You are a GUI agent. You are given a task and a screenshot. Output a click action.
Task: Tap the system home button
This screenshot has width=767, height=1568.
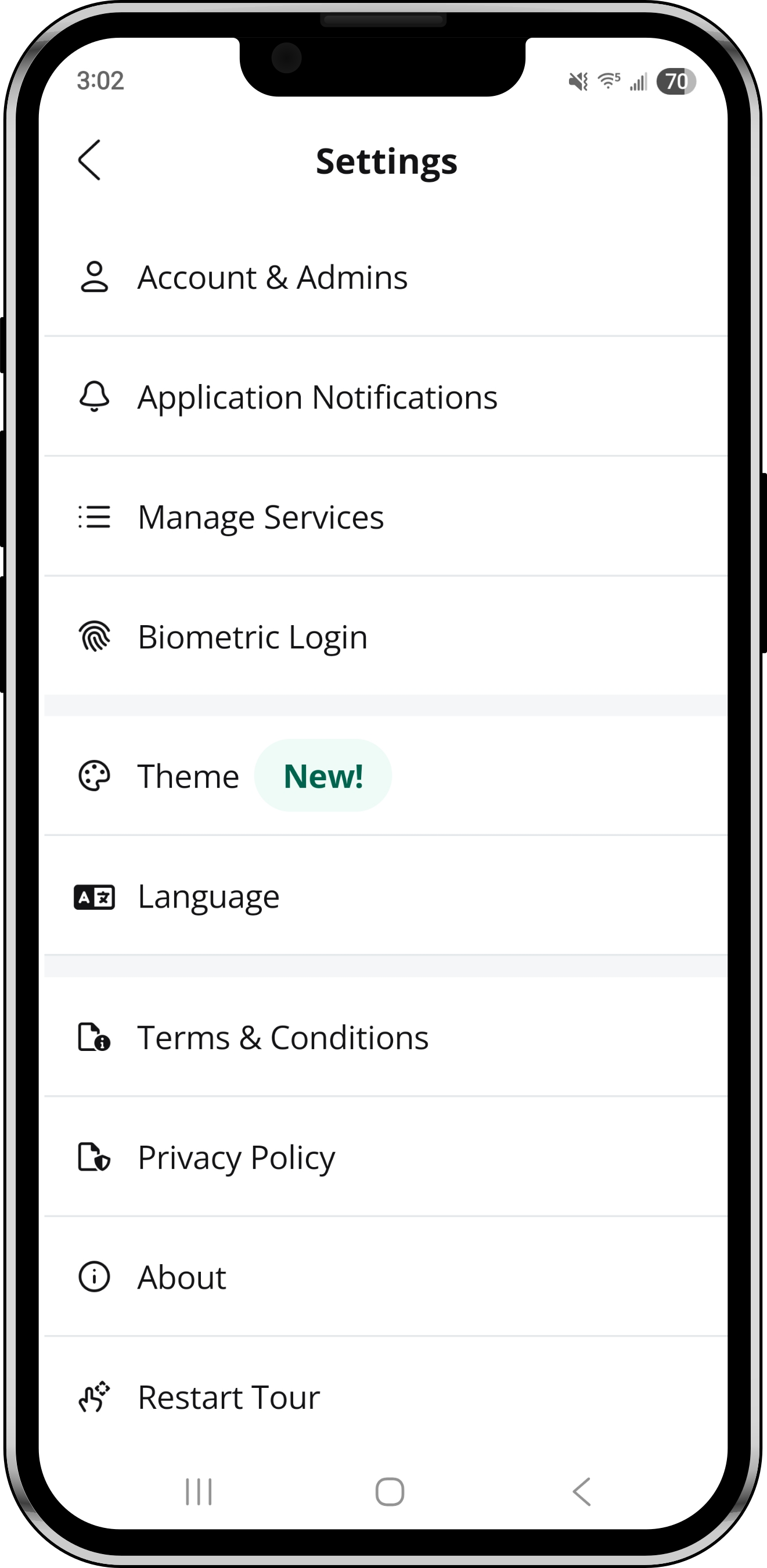(x=389, y=1491)
